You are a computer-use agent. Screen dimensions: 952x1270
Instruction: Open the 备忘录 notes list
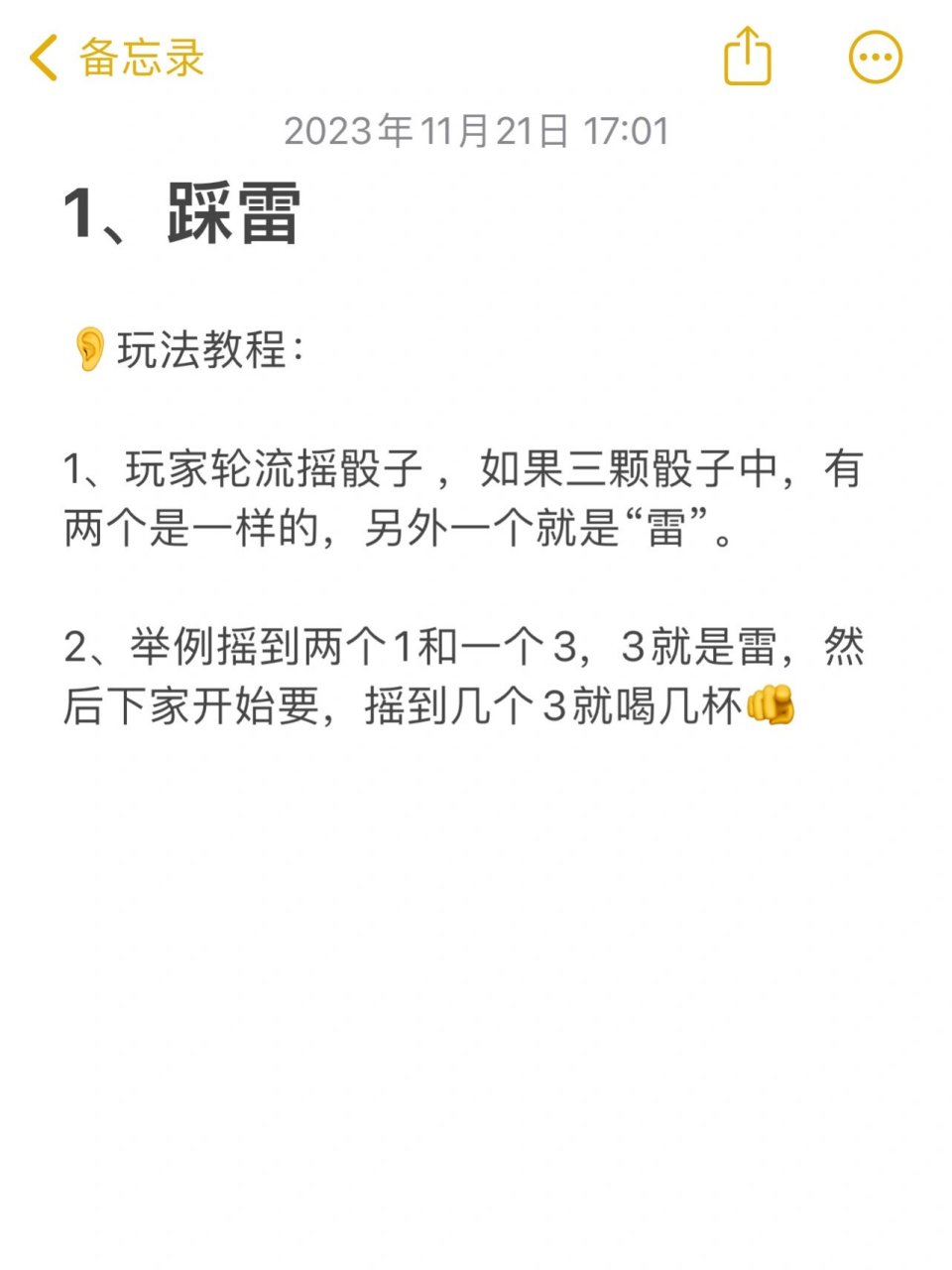(139, 58)
